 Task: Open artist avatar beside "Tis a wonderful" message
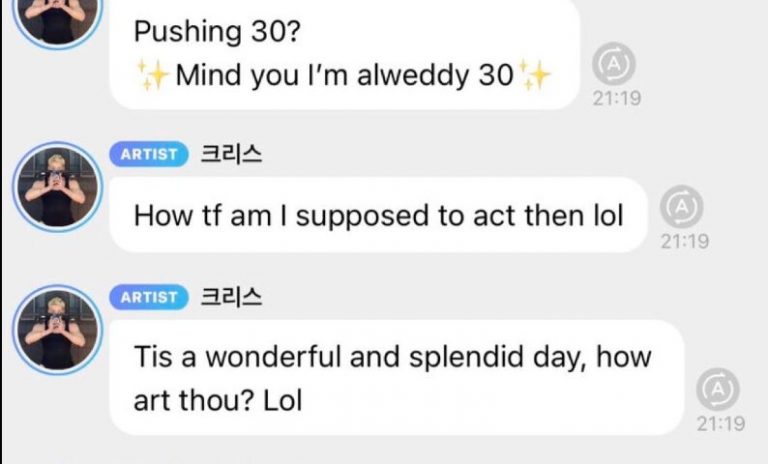click(x=56, y=330)
